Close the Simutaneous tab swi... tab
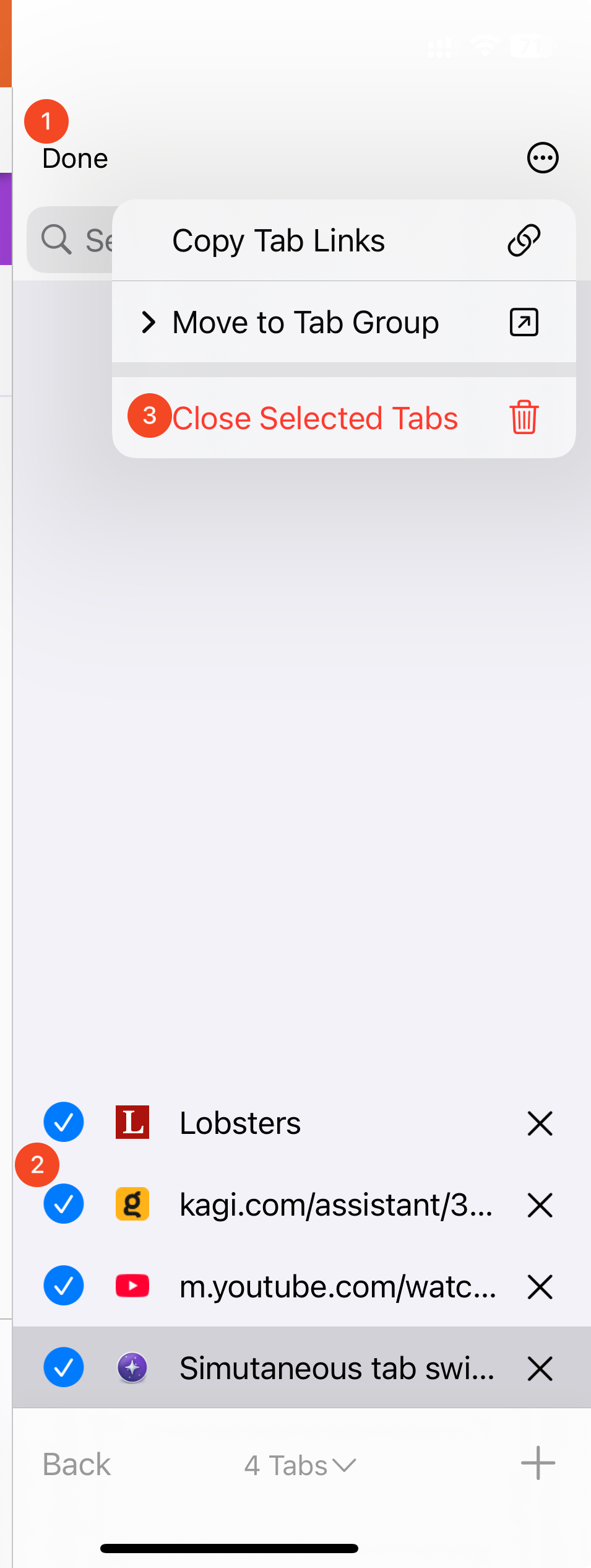This screenshot has height=1568, width=591. click(540, 1369)
